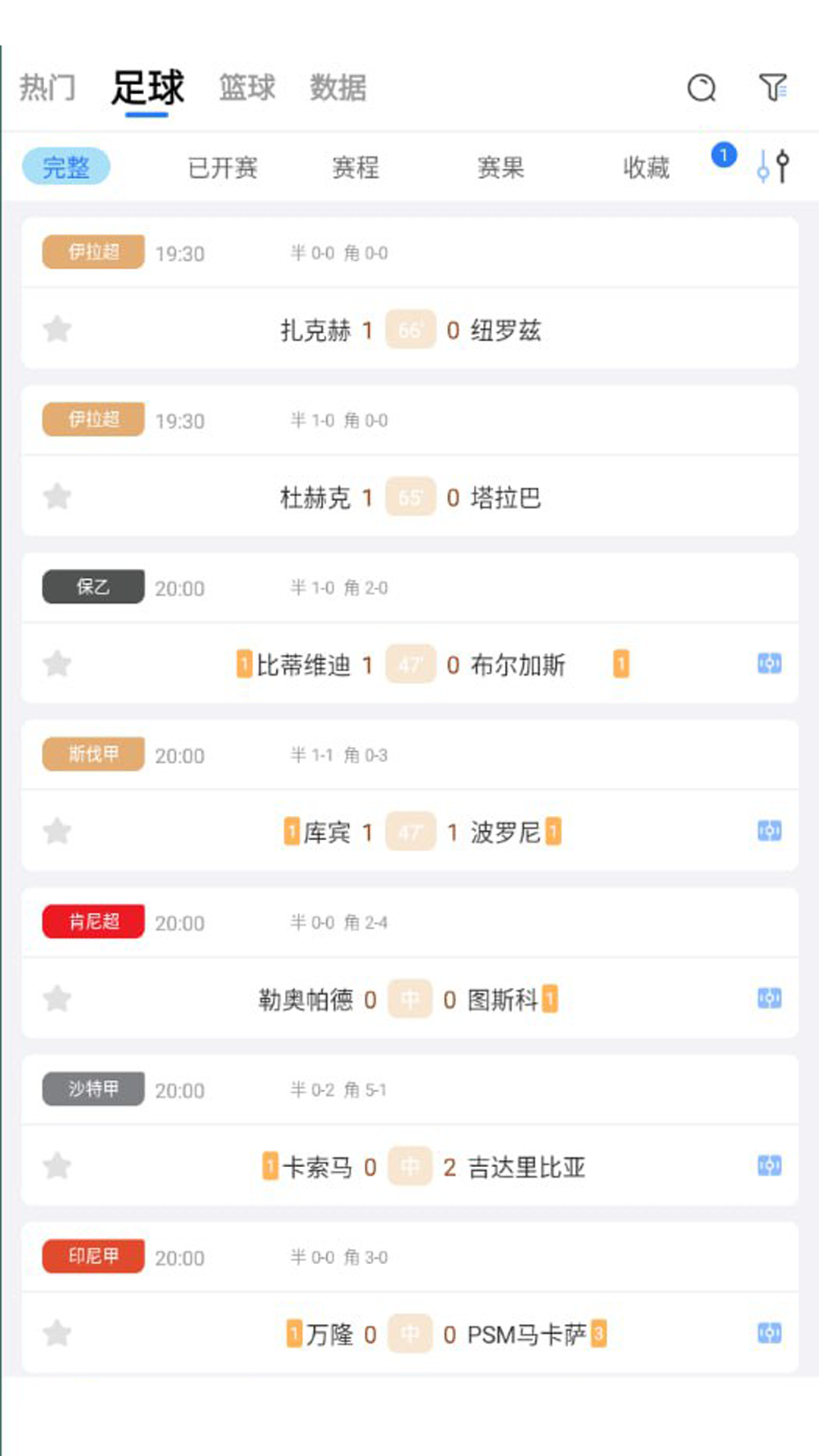
Task: Select the 完整 filter chip
Action: click(66, 167)
